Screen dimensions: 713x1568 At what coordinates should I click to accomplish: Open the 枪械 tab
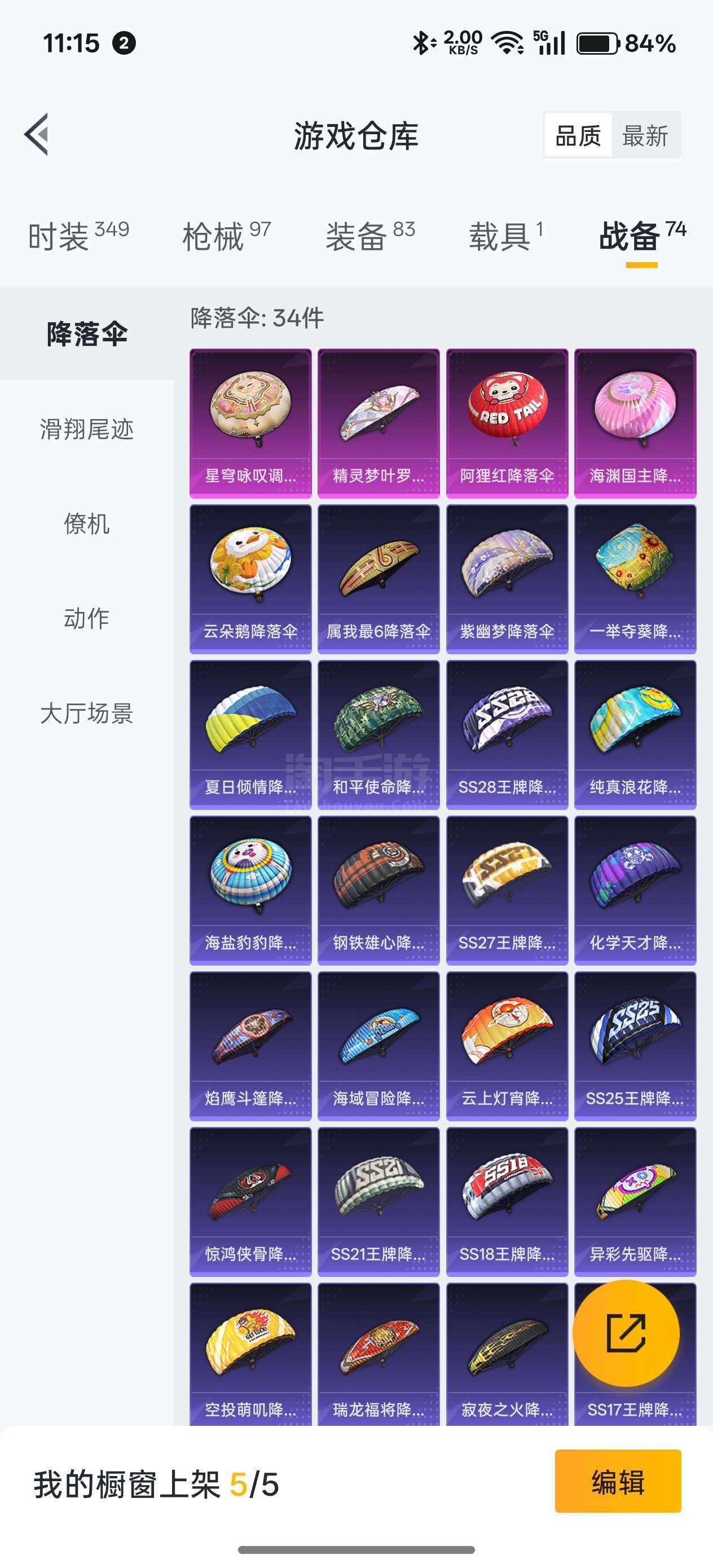click(x=227, y=236)
